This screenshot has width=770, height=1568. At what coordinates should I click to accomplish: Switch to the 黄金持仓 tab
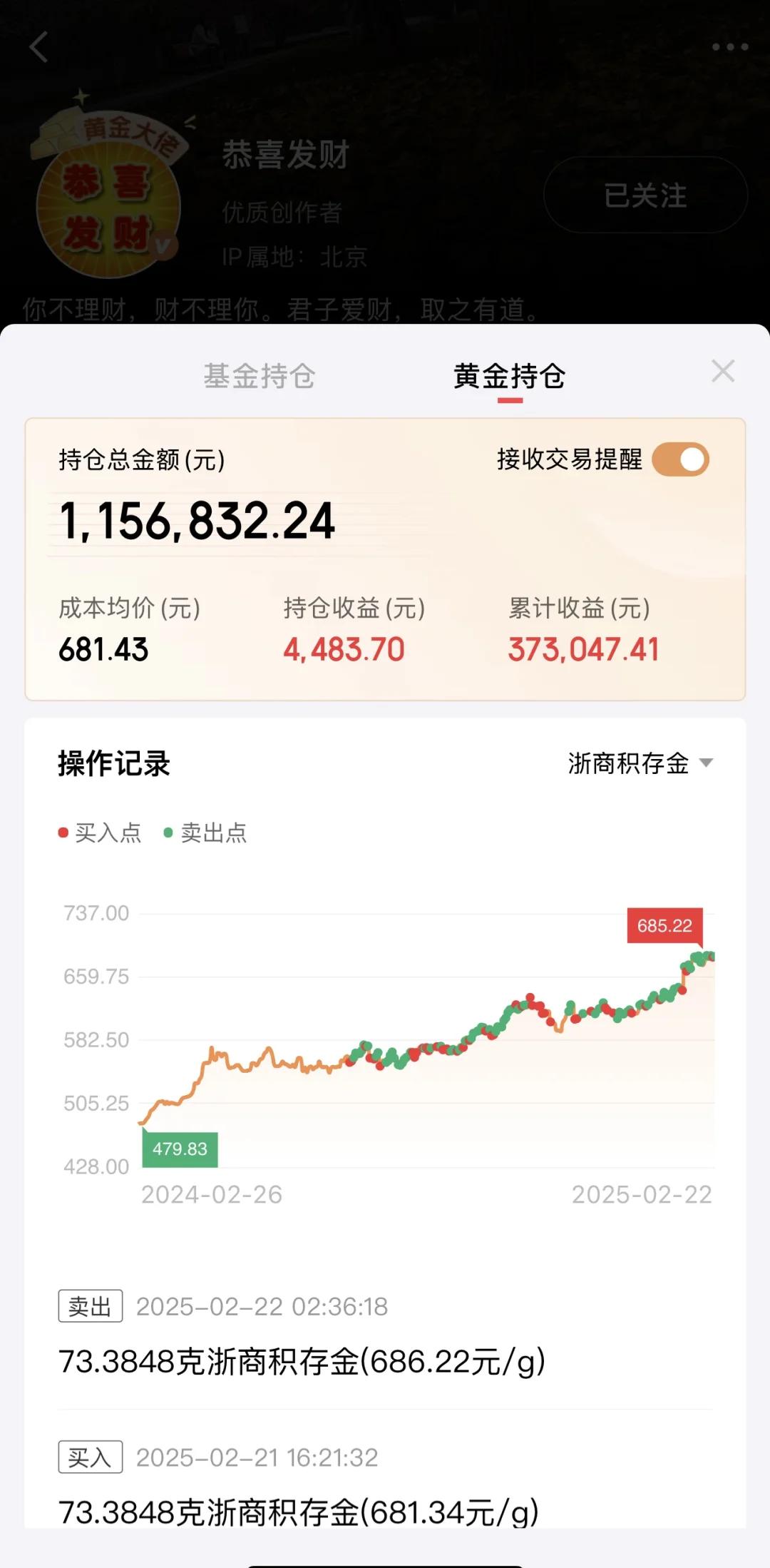508,378
